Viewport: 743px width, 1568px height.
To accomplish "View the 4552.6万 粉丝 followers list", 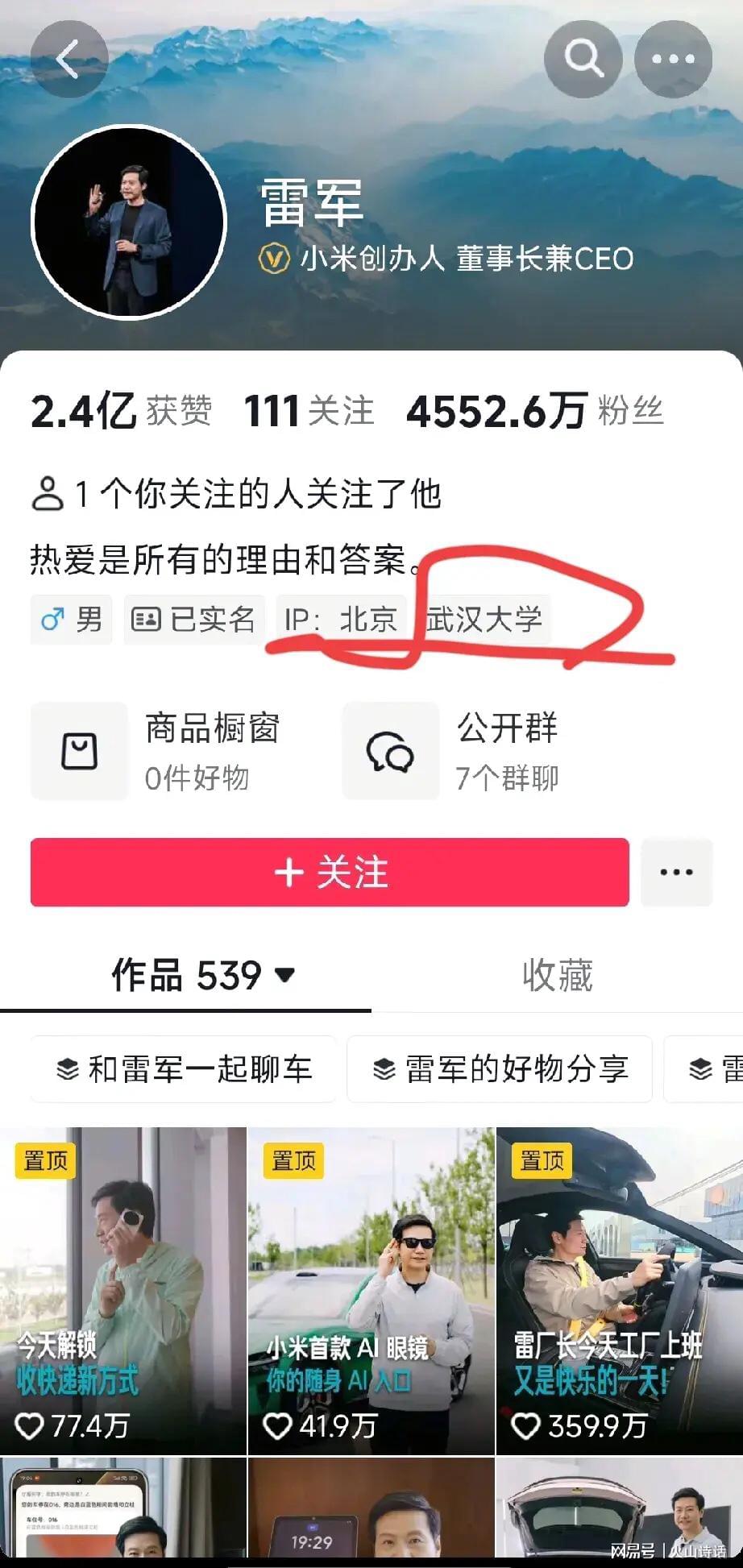I will point(535,411).
